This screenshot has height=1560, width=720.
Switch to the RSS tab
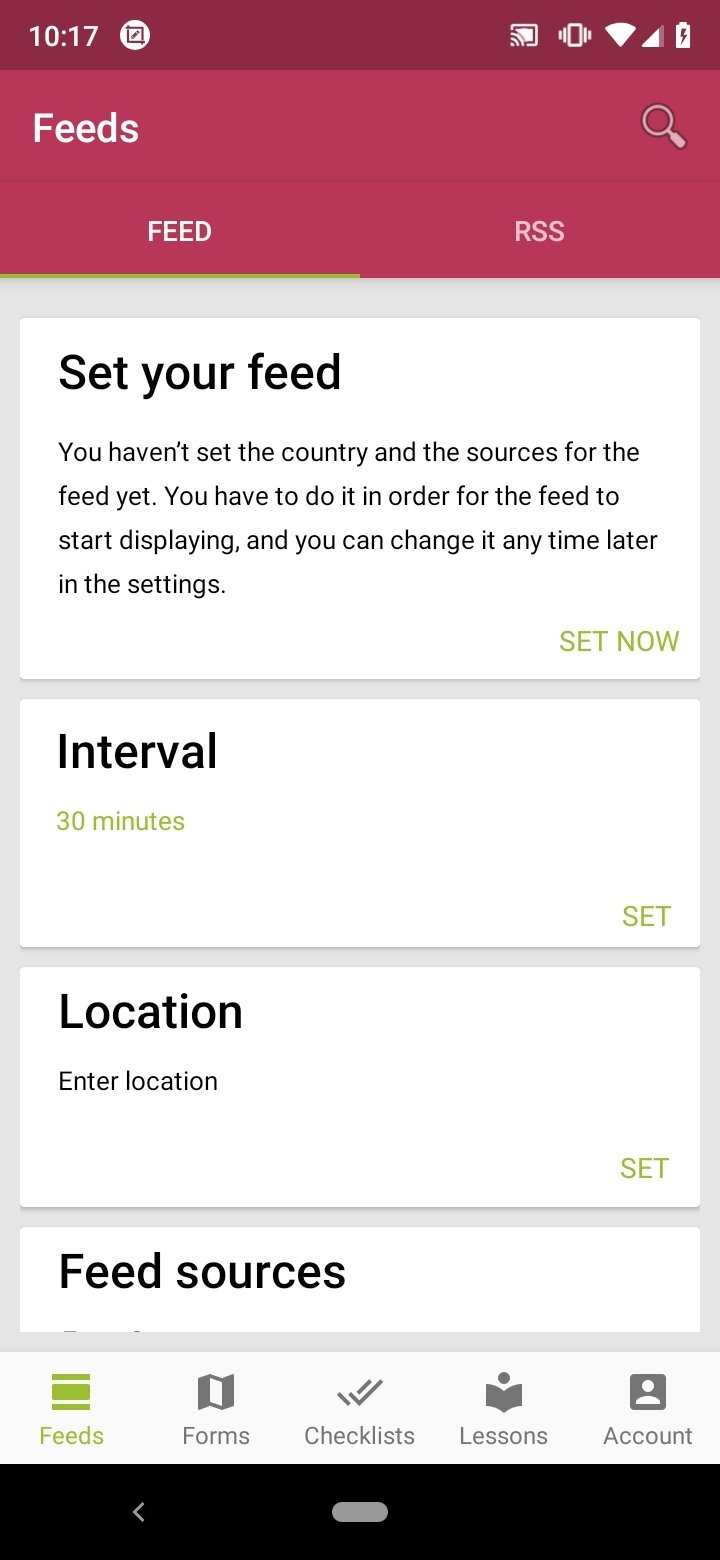(540, 231)
